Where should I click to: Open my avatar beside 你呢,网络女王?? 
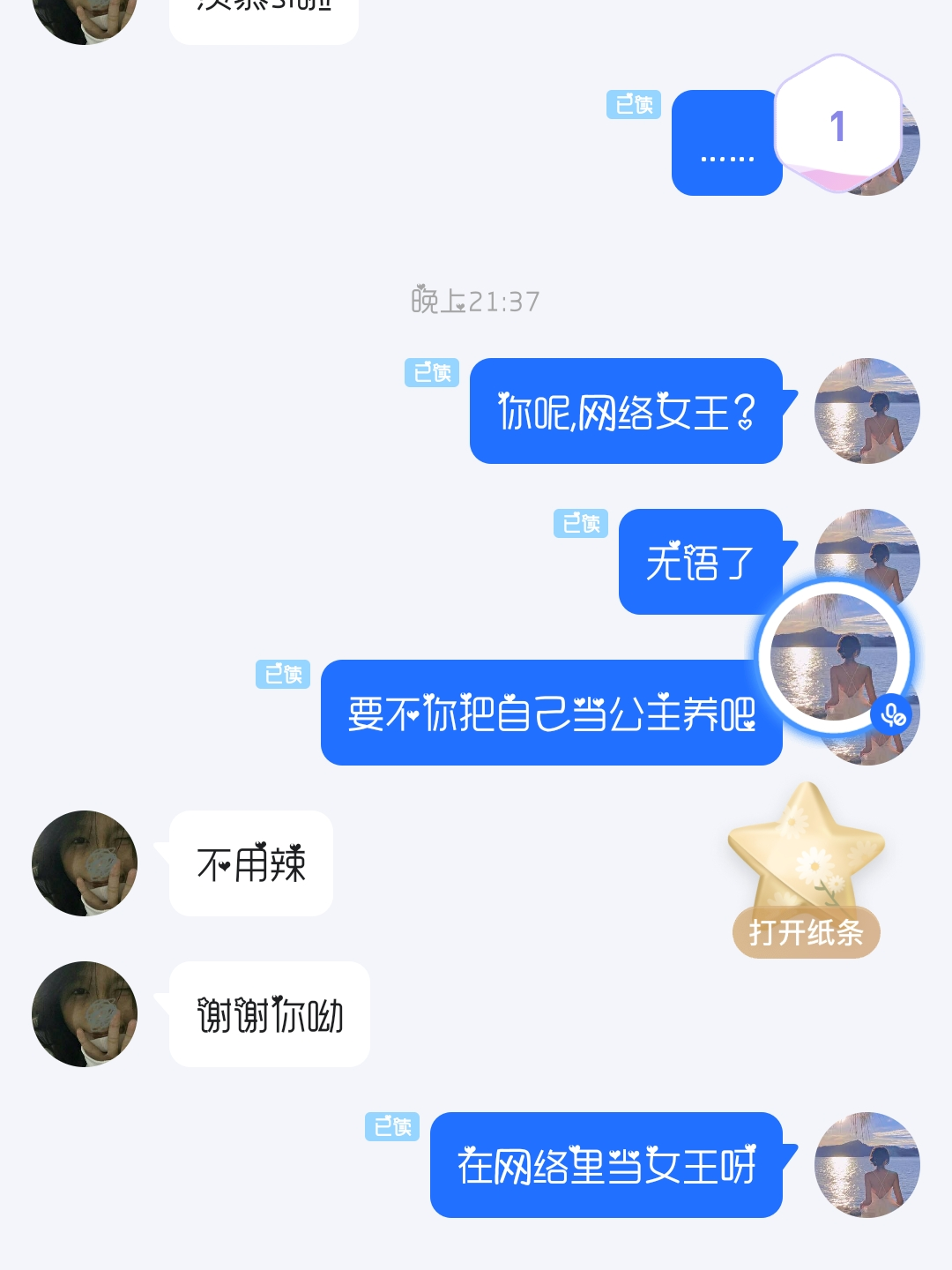pyautogui.click(x=866, y=411)
